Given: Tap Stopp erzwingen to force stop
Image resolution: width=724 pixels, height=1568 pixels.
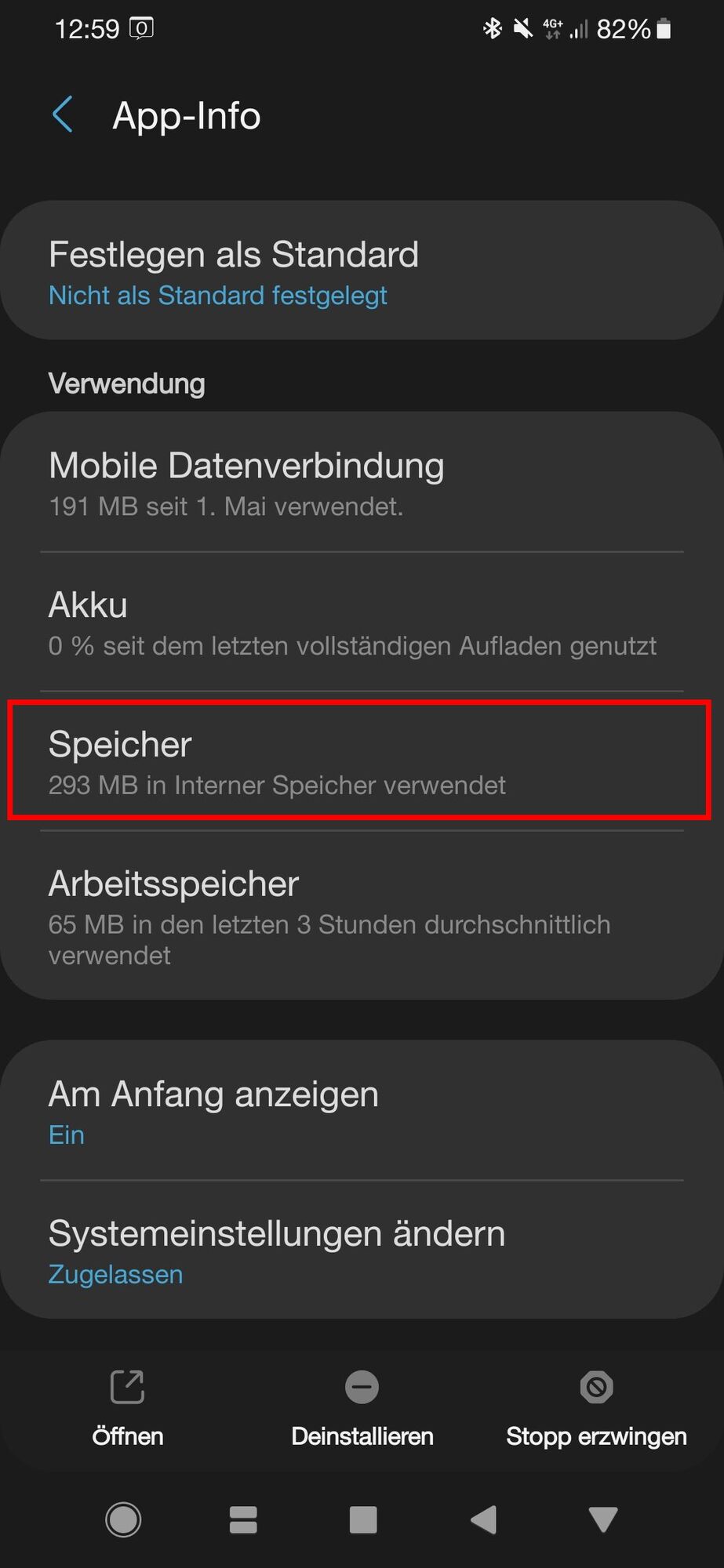Looking at the screenshot, I should point(596,1406).
